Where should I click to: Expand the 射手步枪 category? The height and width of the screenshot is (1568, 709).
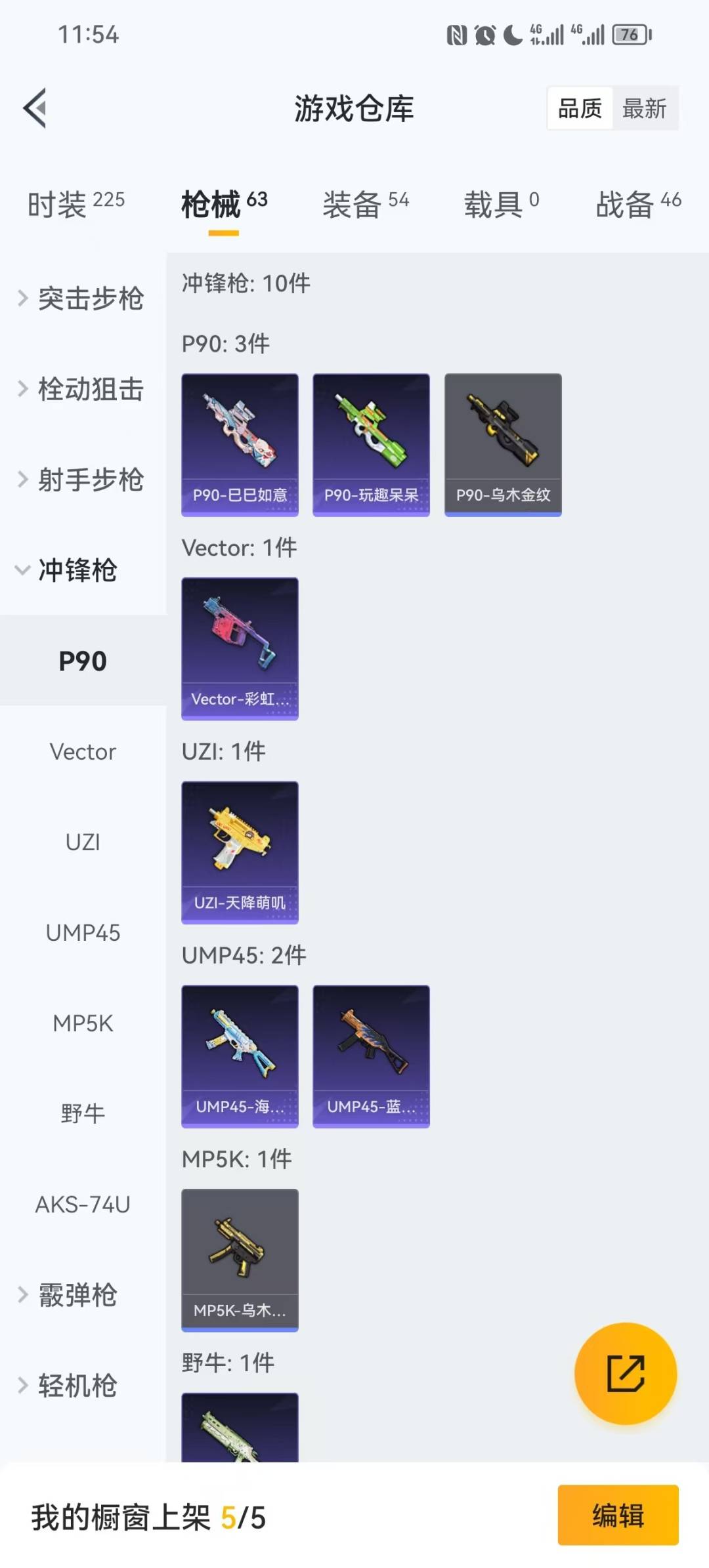(83, 480)
